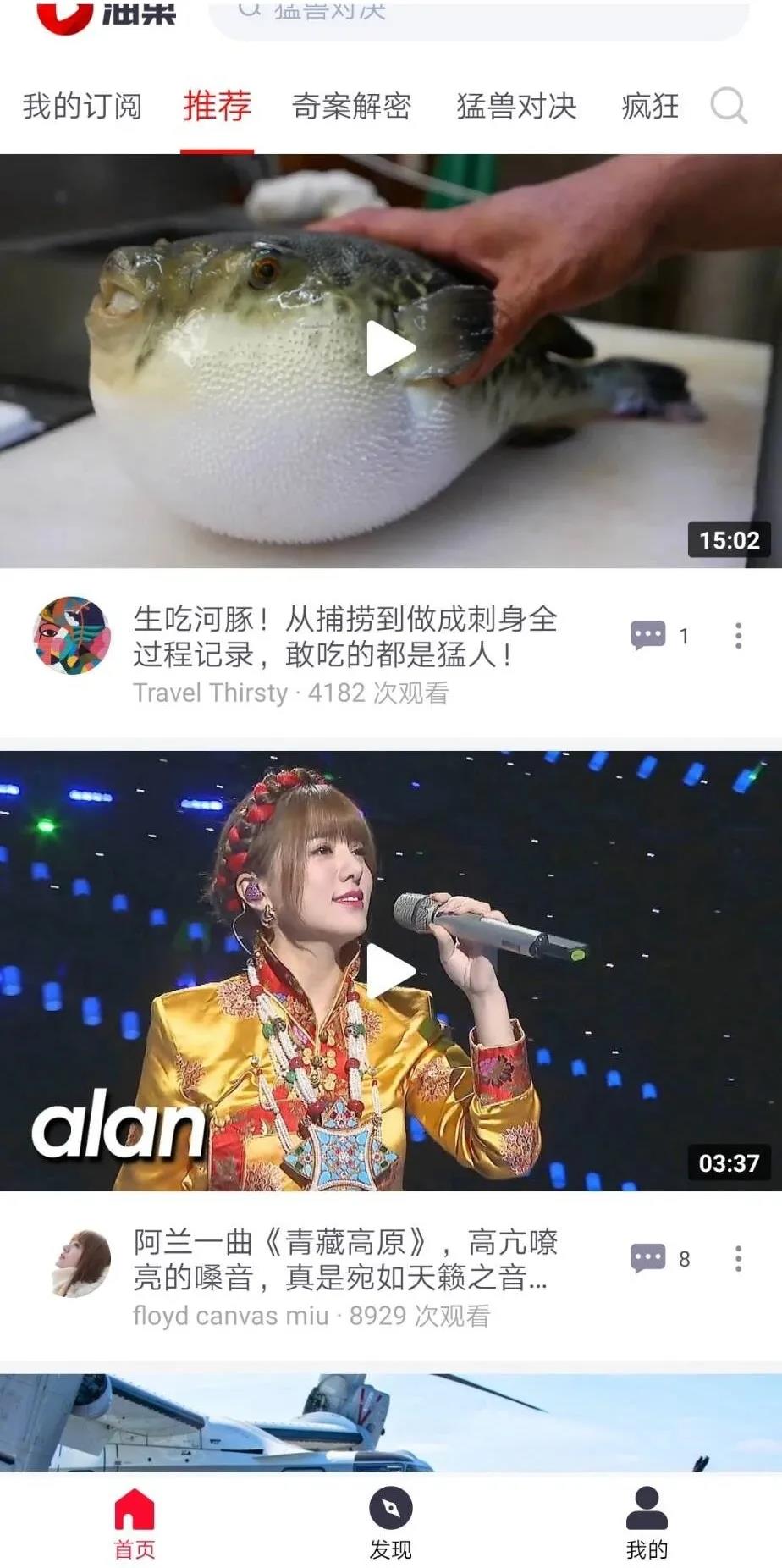Play the 青藏高原 singing video

(x=390, y=970)
